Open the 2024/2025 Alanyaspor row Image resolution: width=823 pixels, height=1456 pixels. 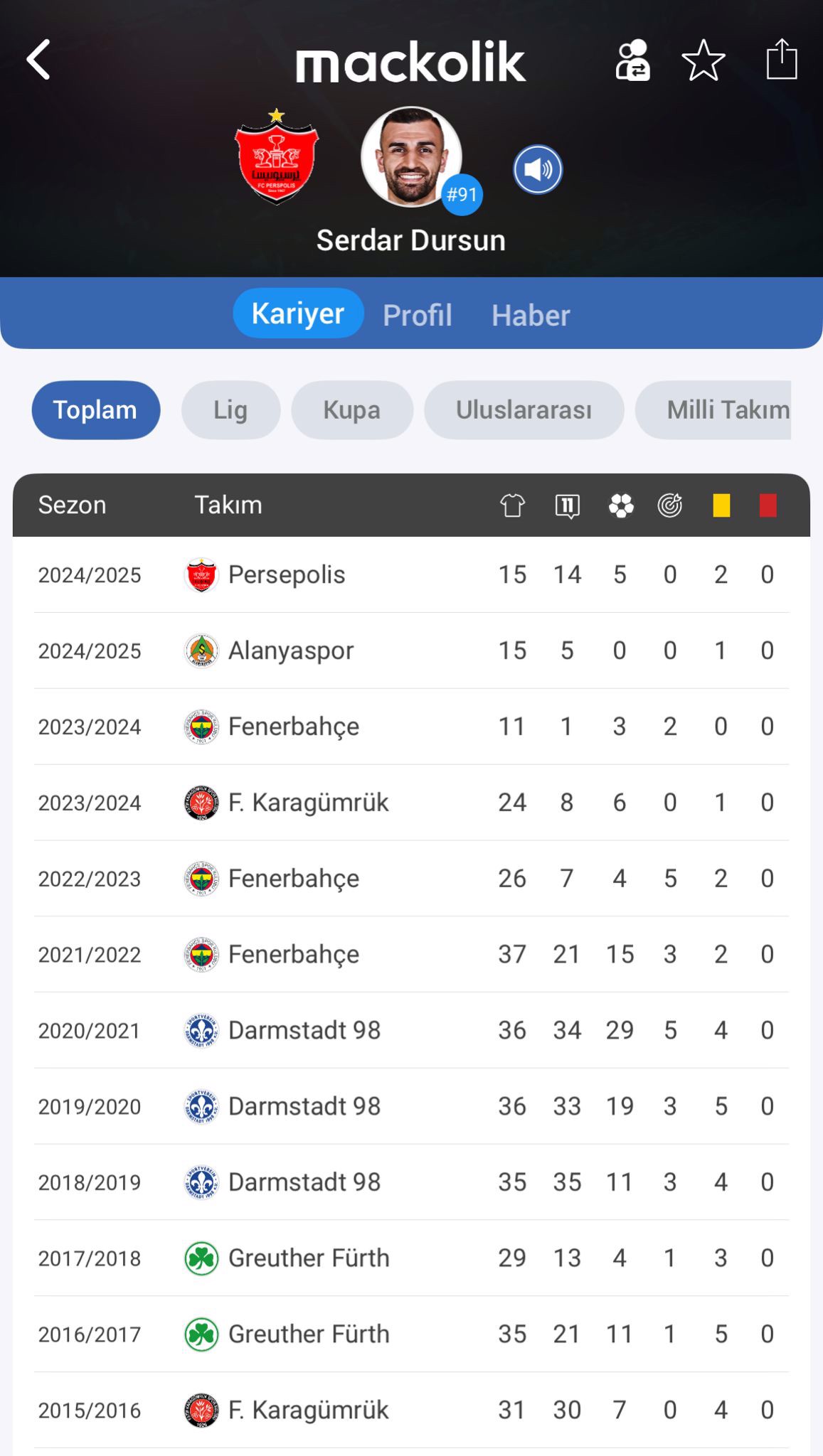click(411, 651)
